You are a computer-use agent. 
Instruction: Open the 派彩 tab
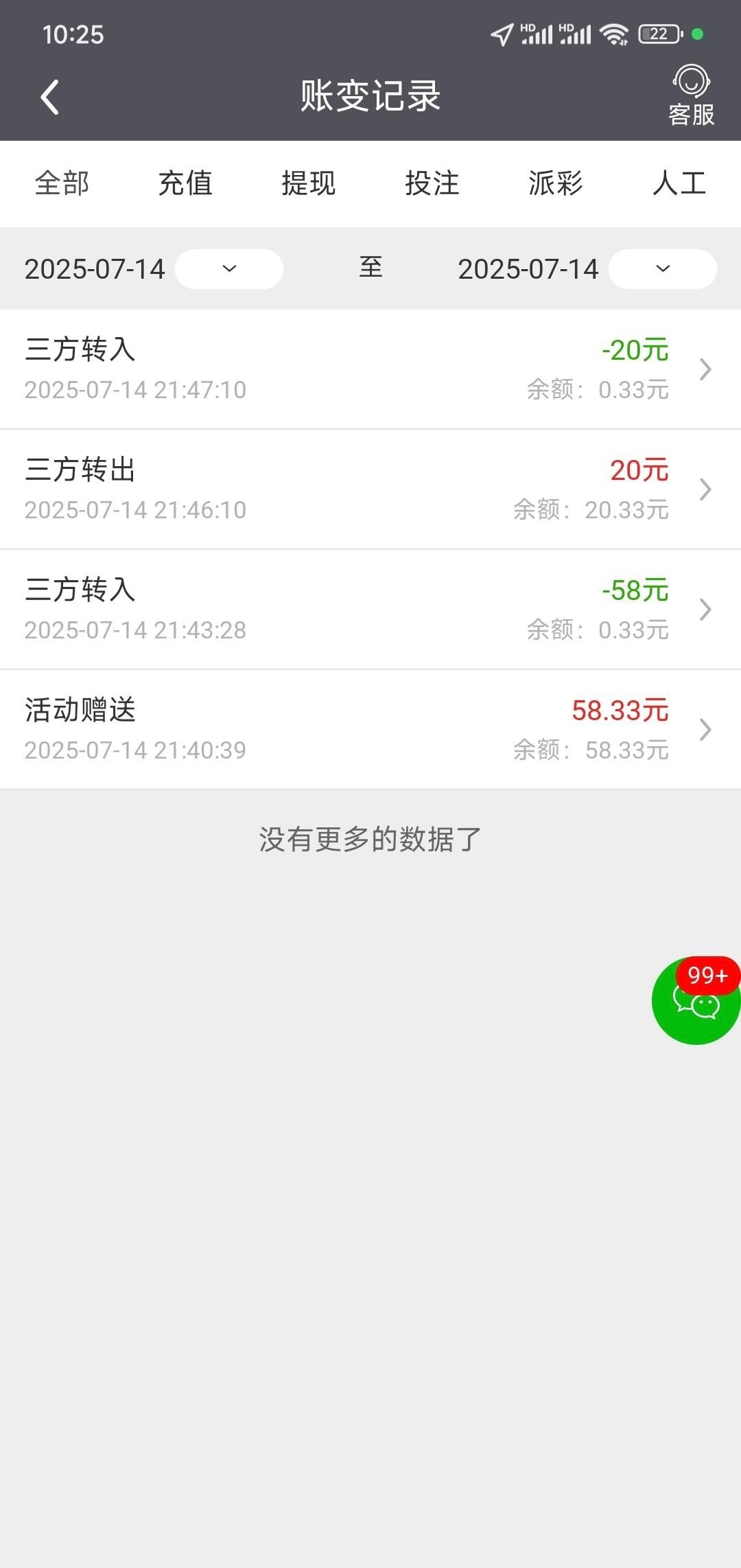tap(556, 183)
